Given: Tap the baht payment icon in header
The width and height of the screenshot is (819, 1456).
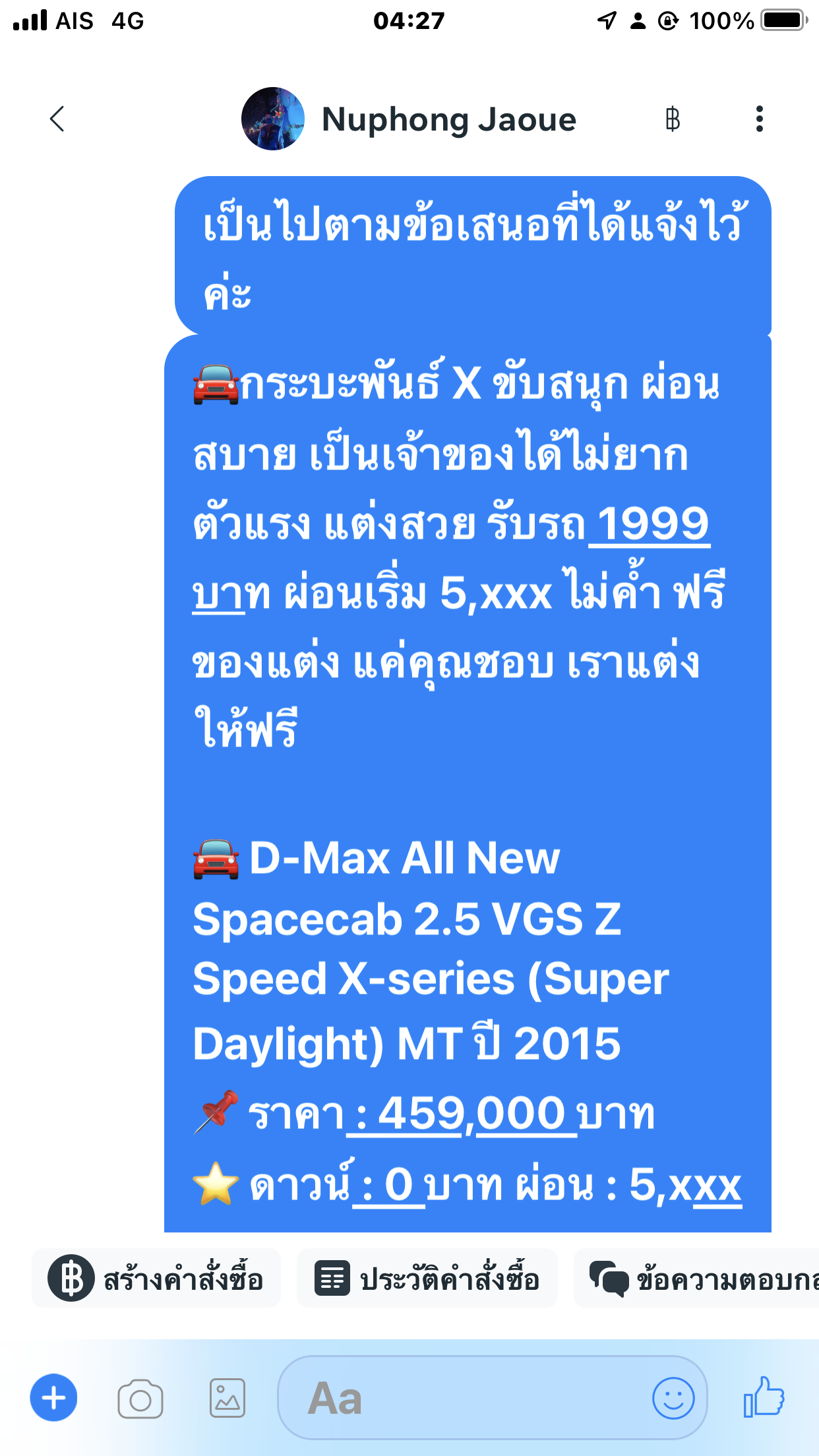Looking at the screenshot, I should tap(673, 119).
